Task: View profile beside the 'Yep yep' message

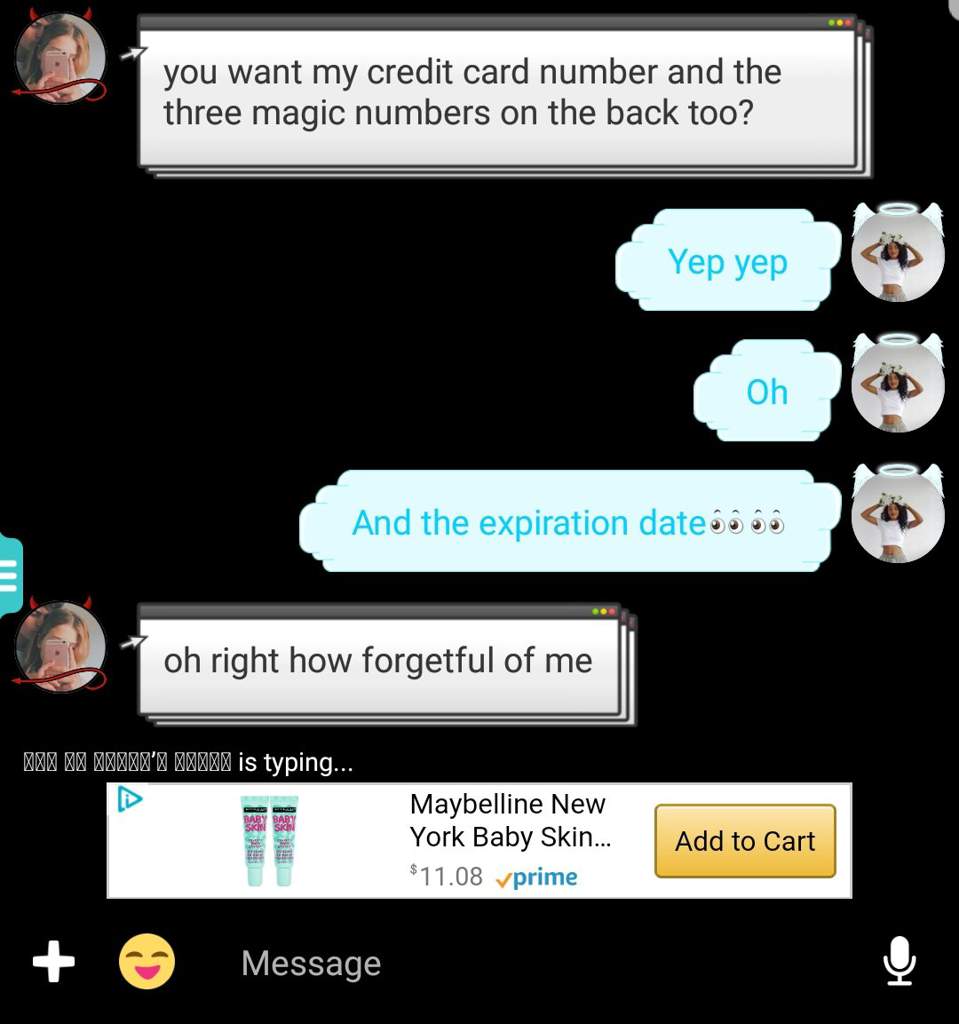Action: 897,255
